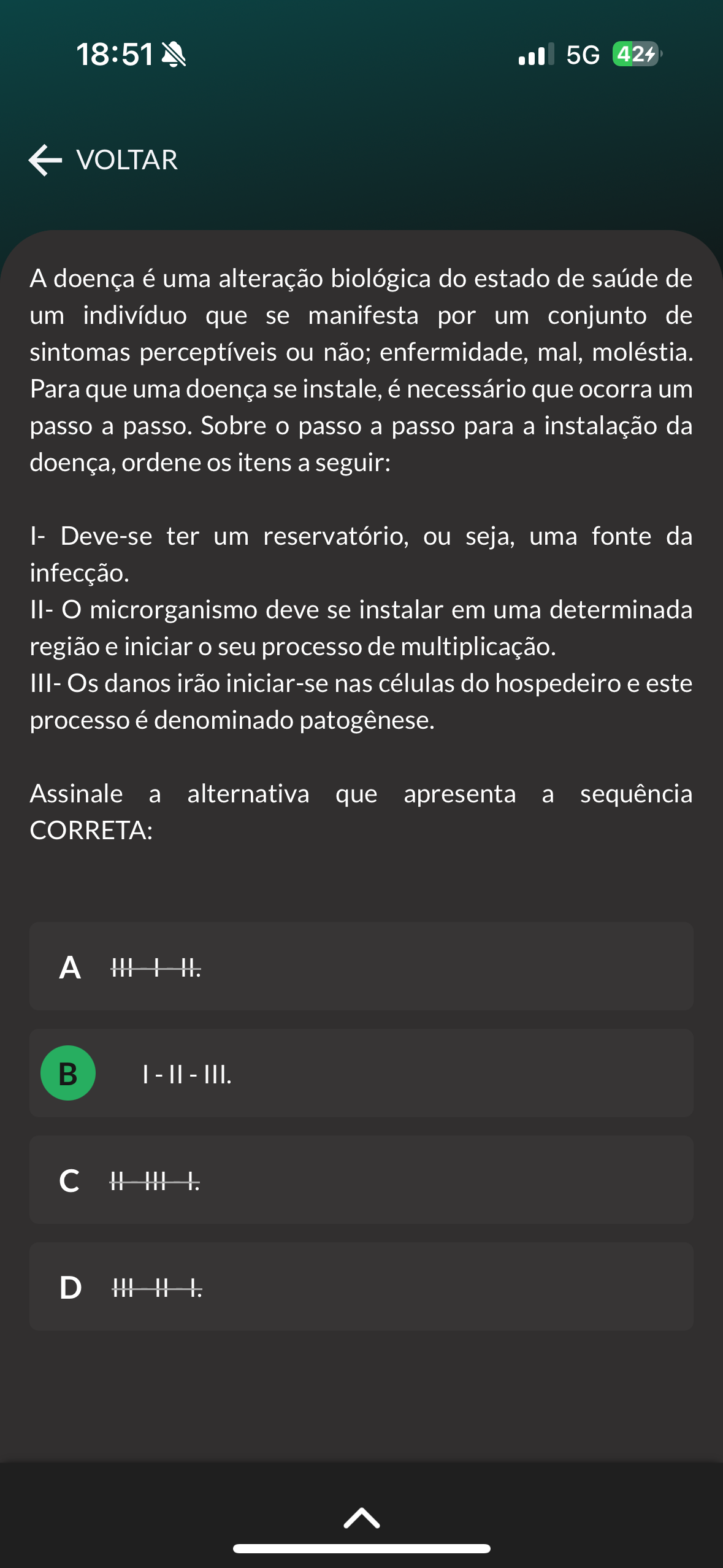Choose option B: I - II - III

point(361,1074)
